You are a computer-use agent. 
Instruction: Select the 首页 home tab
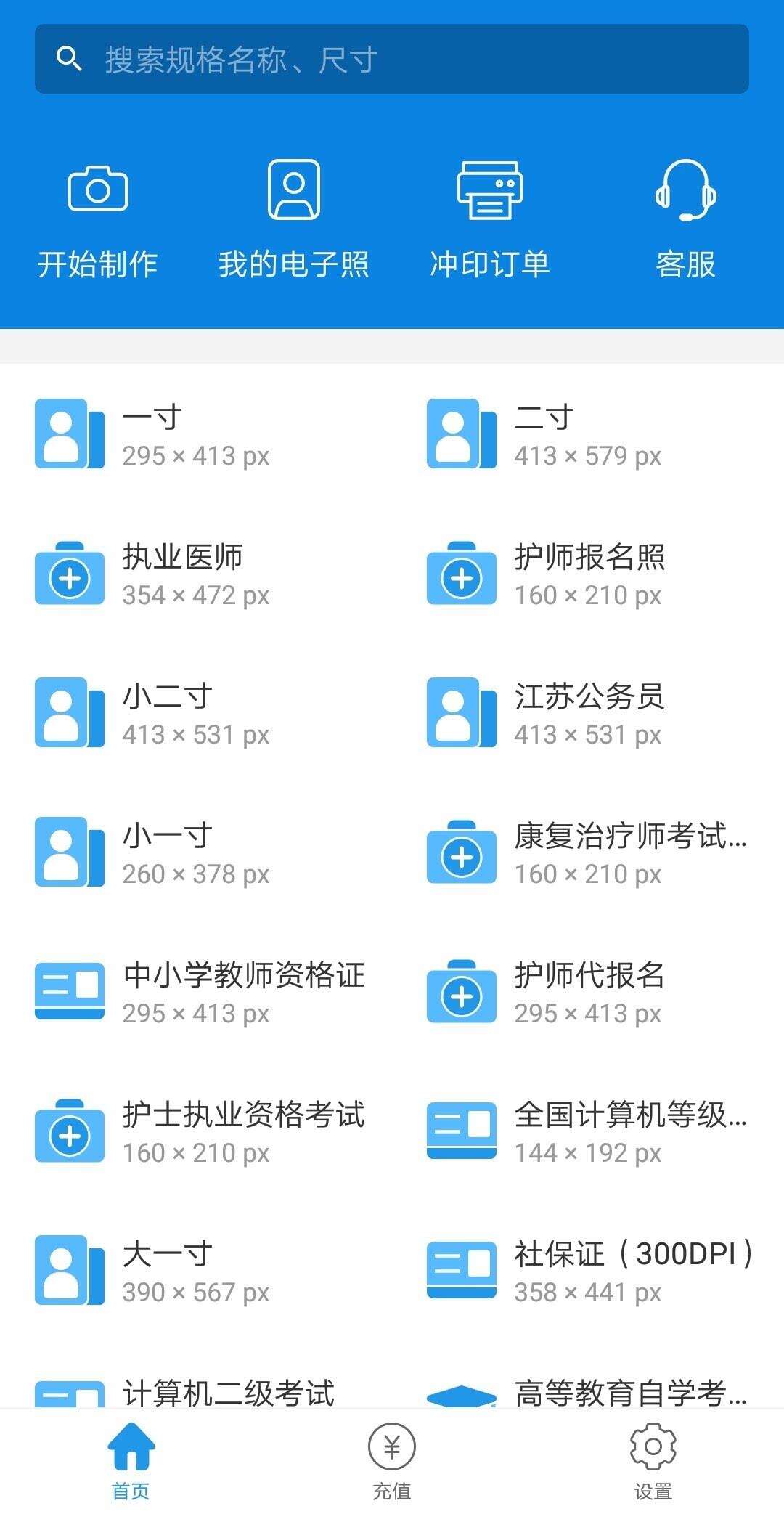(131, 1467)
